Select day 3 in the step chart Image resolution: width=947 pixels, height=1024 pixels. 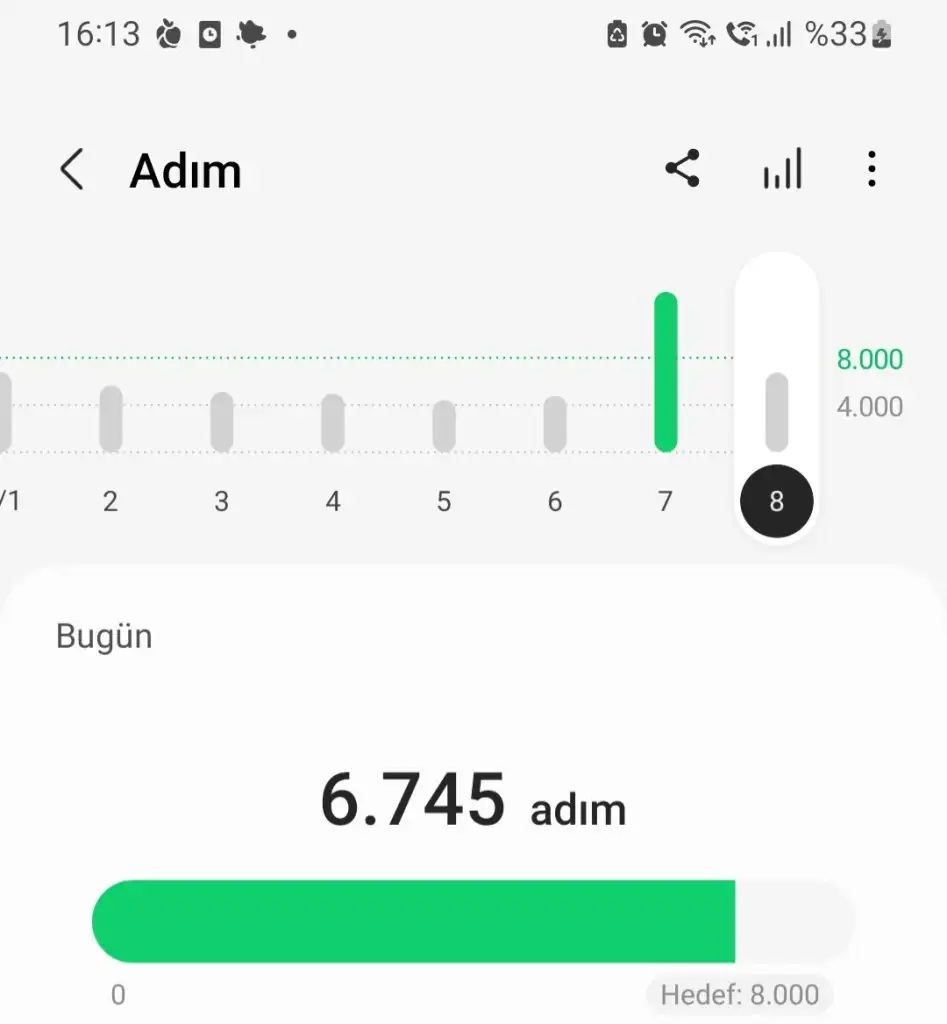pos(222,423)
